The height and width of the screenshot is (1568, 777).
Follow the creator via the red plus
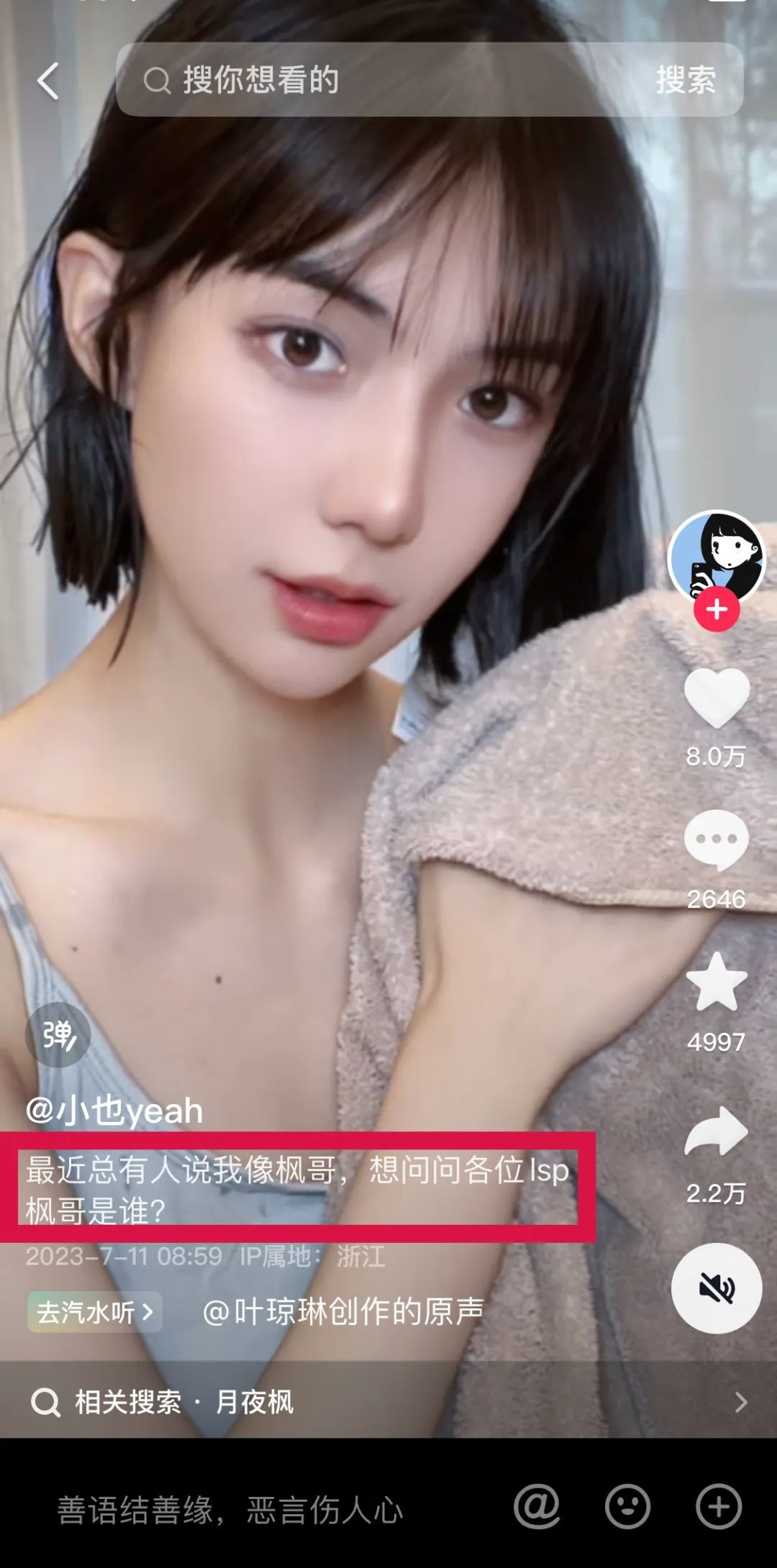click(x=716, y=610)
